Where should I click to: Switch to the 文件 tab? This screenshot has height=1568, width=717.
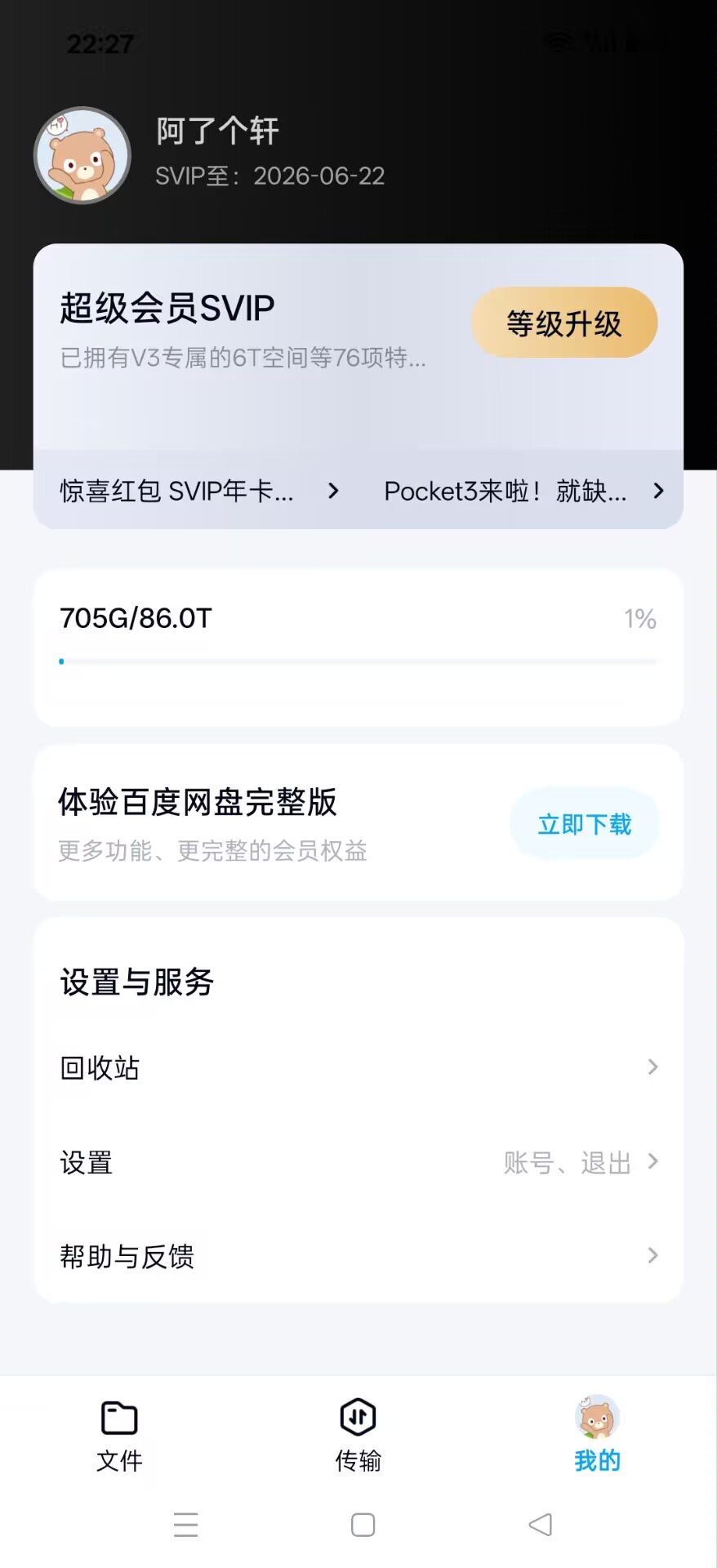point(119,1435)
